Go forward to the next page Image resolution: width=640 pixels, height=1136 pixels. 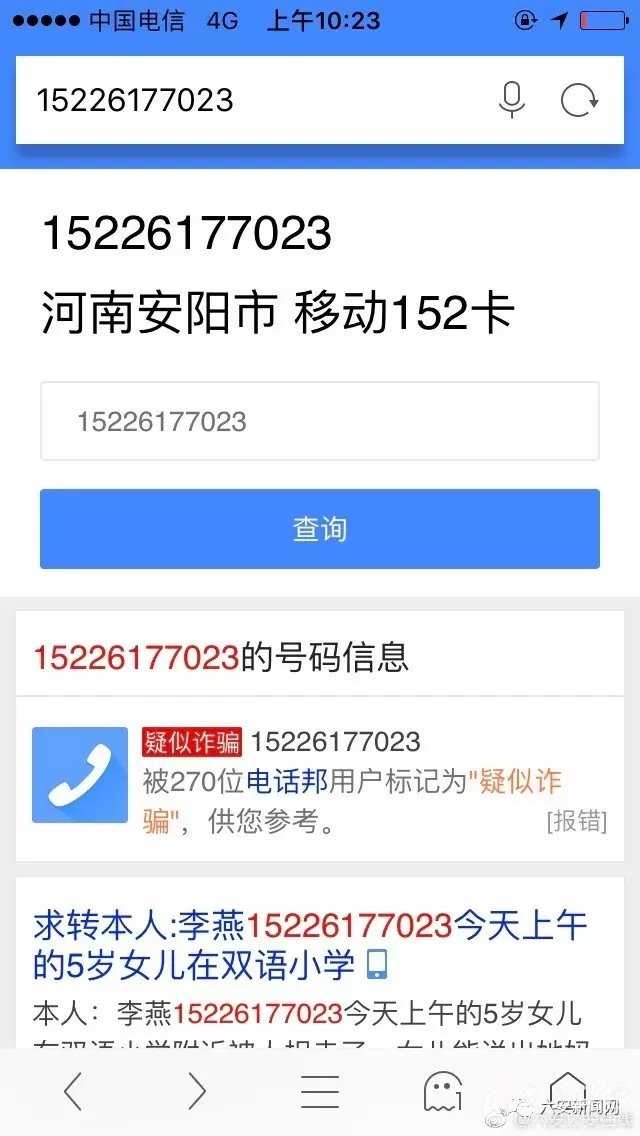(197, 1091)
